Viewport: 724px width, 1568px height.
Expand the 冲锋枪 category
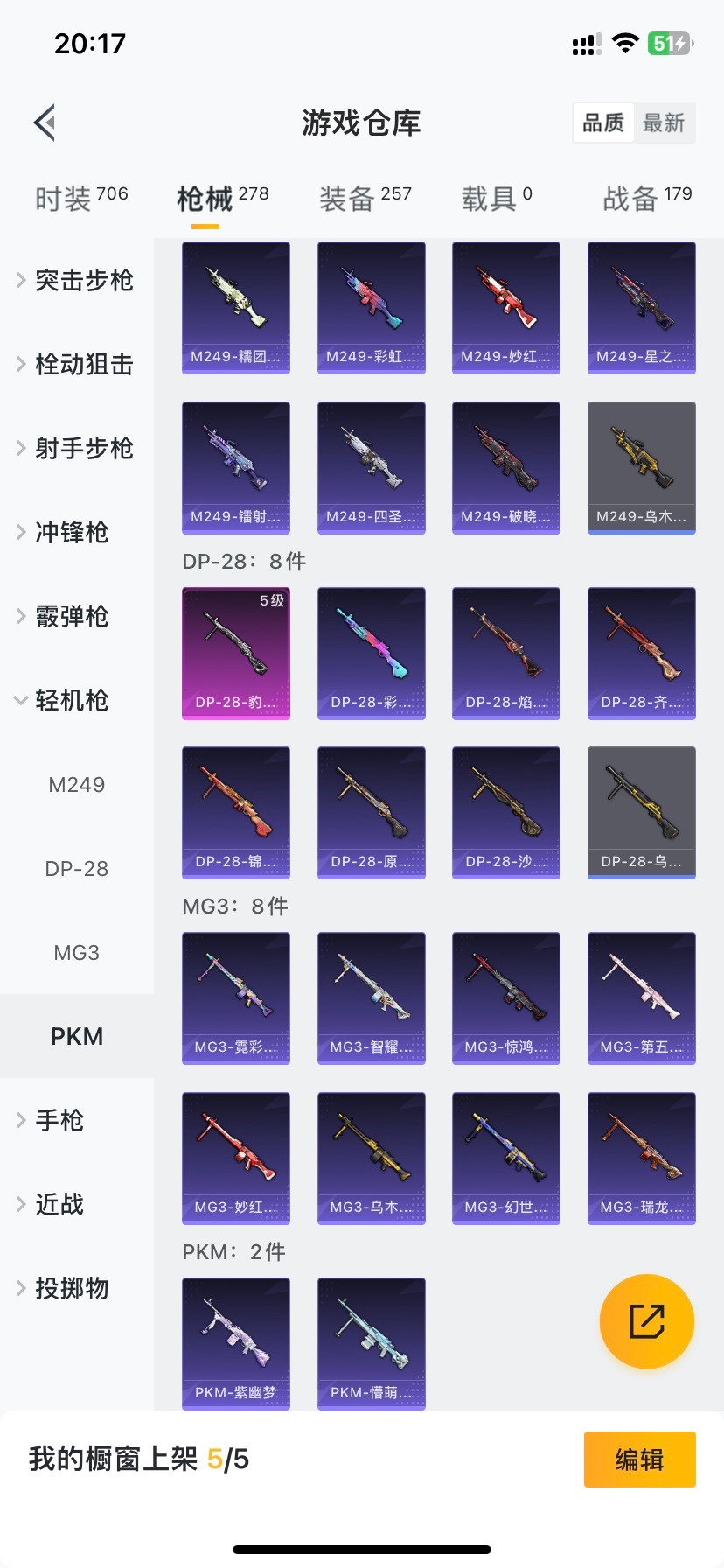tap(70, 532)
